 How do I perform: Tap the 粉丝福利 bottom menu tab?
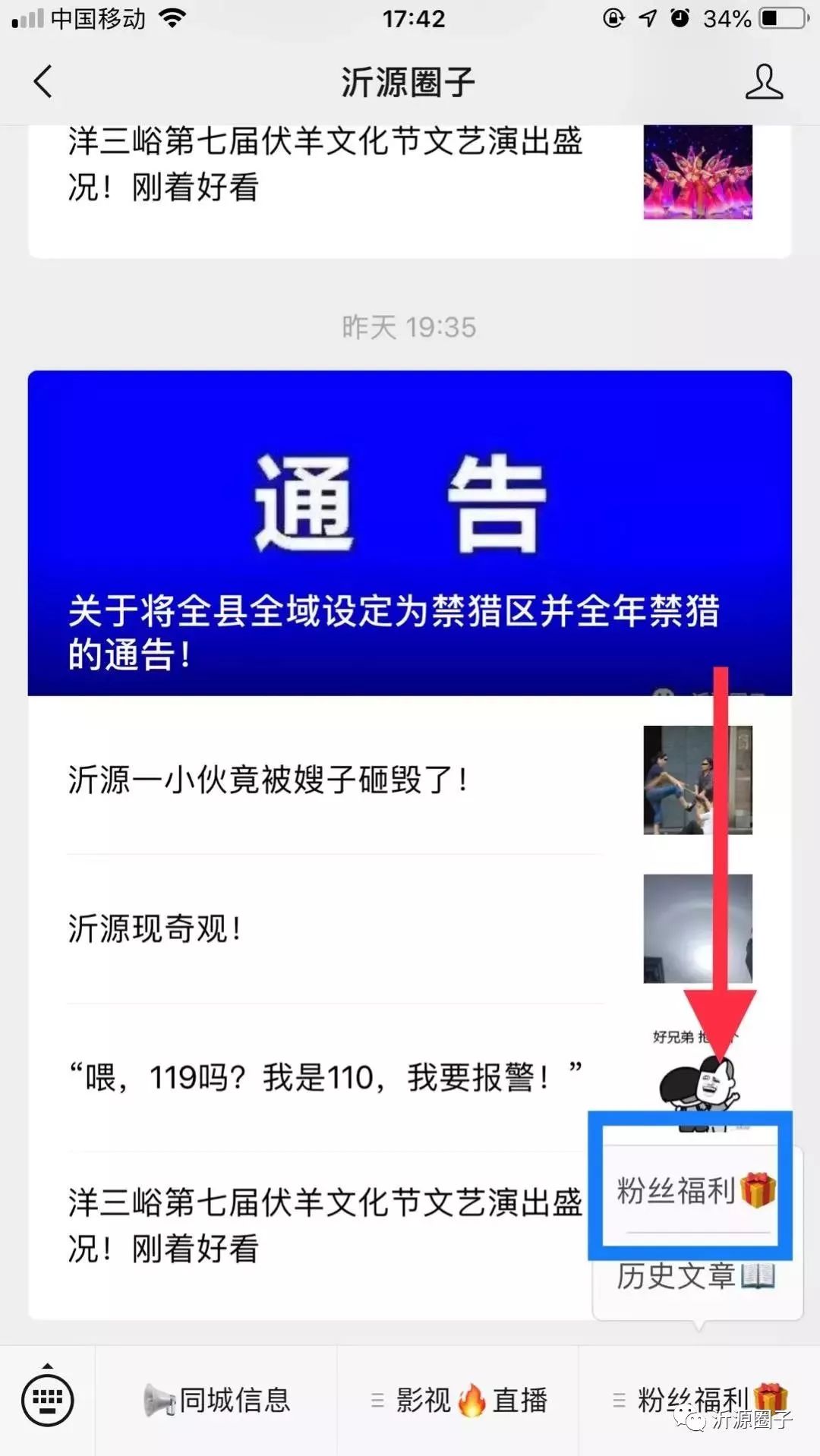pos(700,1400)
